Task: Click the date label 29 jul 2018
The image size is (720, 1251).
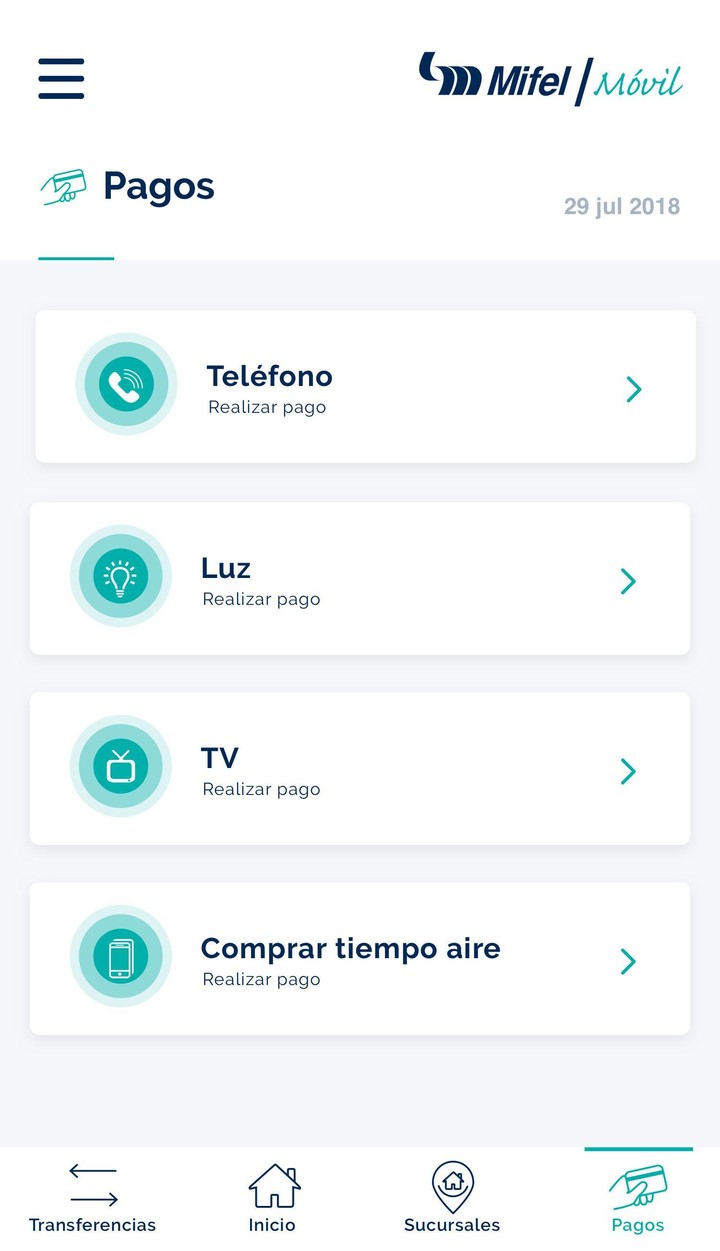Action: click(x=620, y=206)
